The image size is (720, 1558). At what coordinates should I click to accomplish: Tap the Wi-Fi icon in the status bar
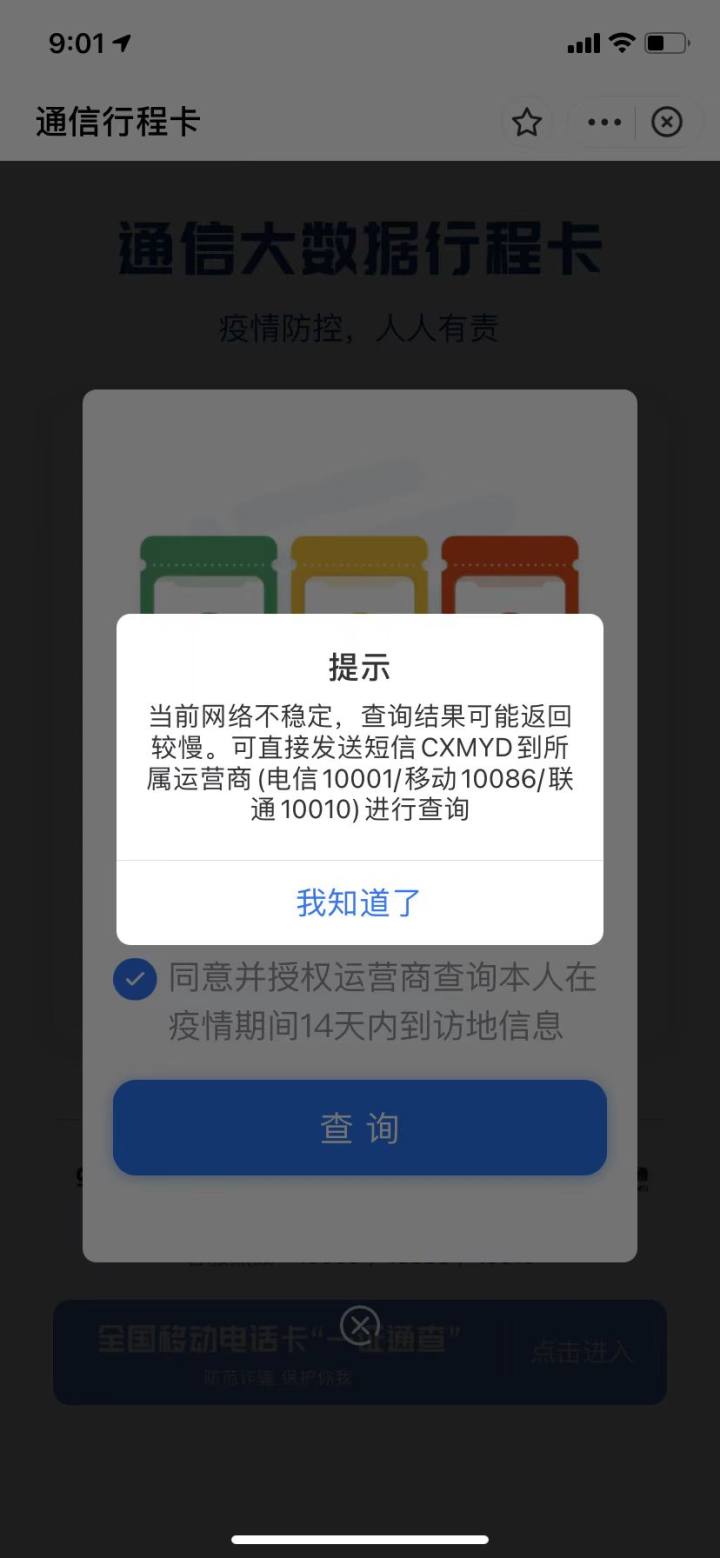(620, 42)
